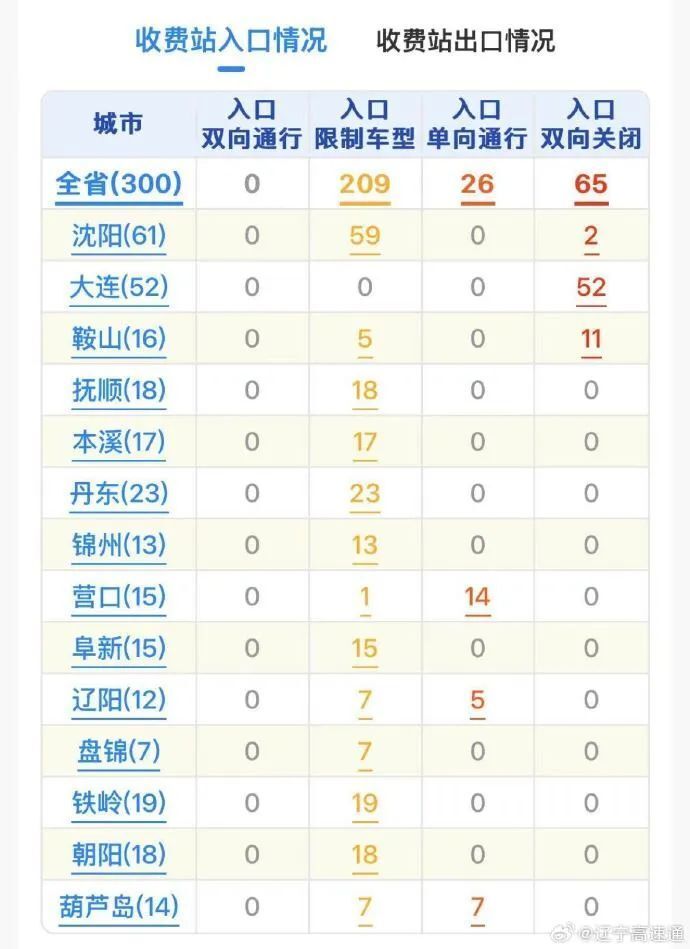Tap the 锦州(13) city link
This screenshot has height=949, width=690.
click(119, 546)
